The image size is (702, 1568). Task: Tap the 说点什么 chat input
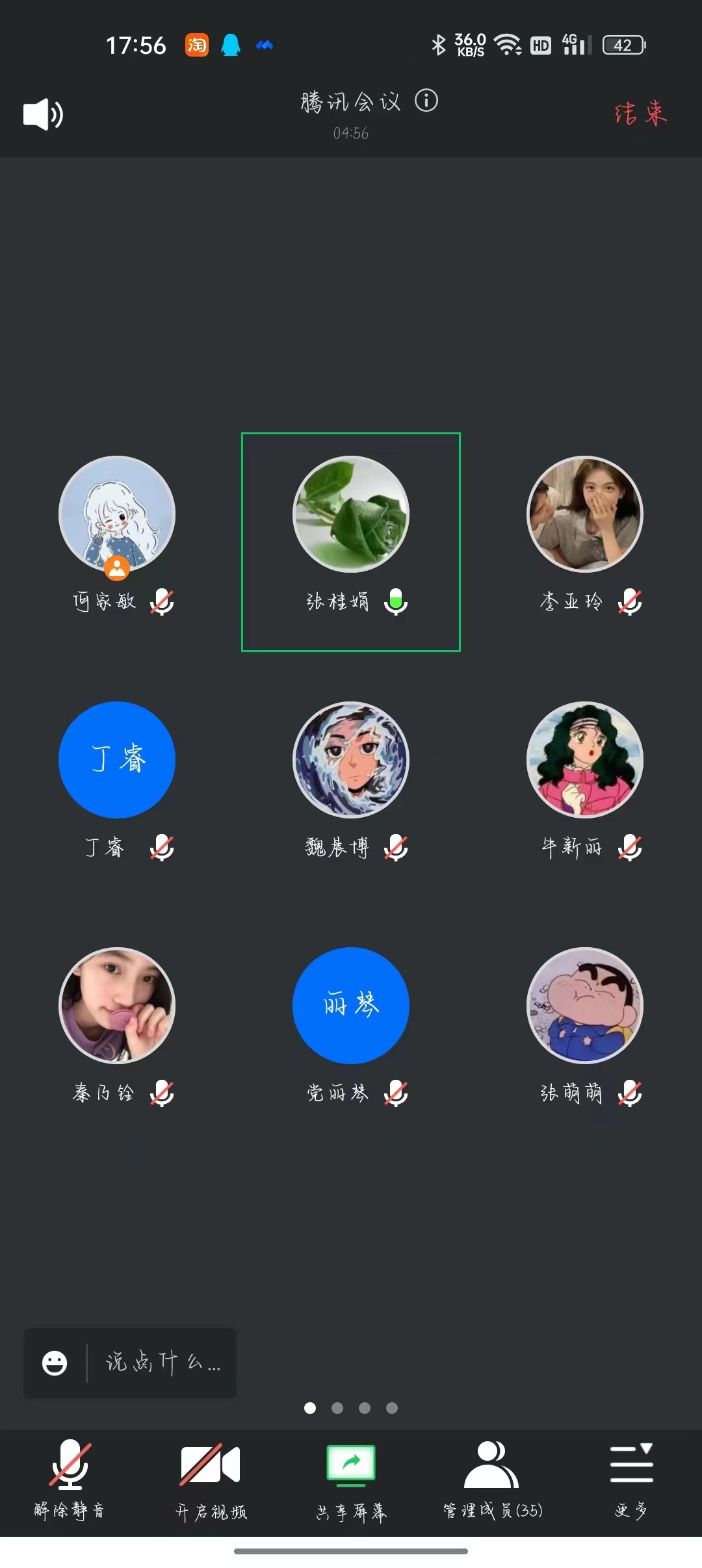click(162, 1363)
